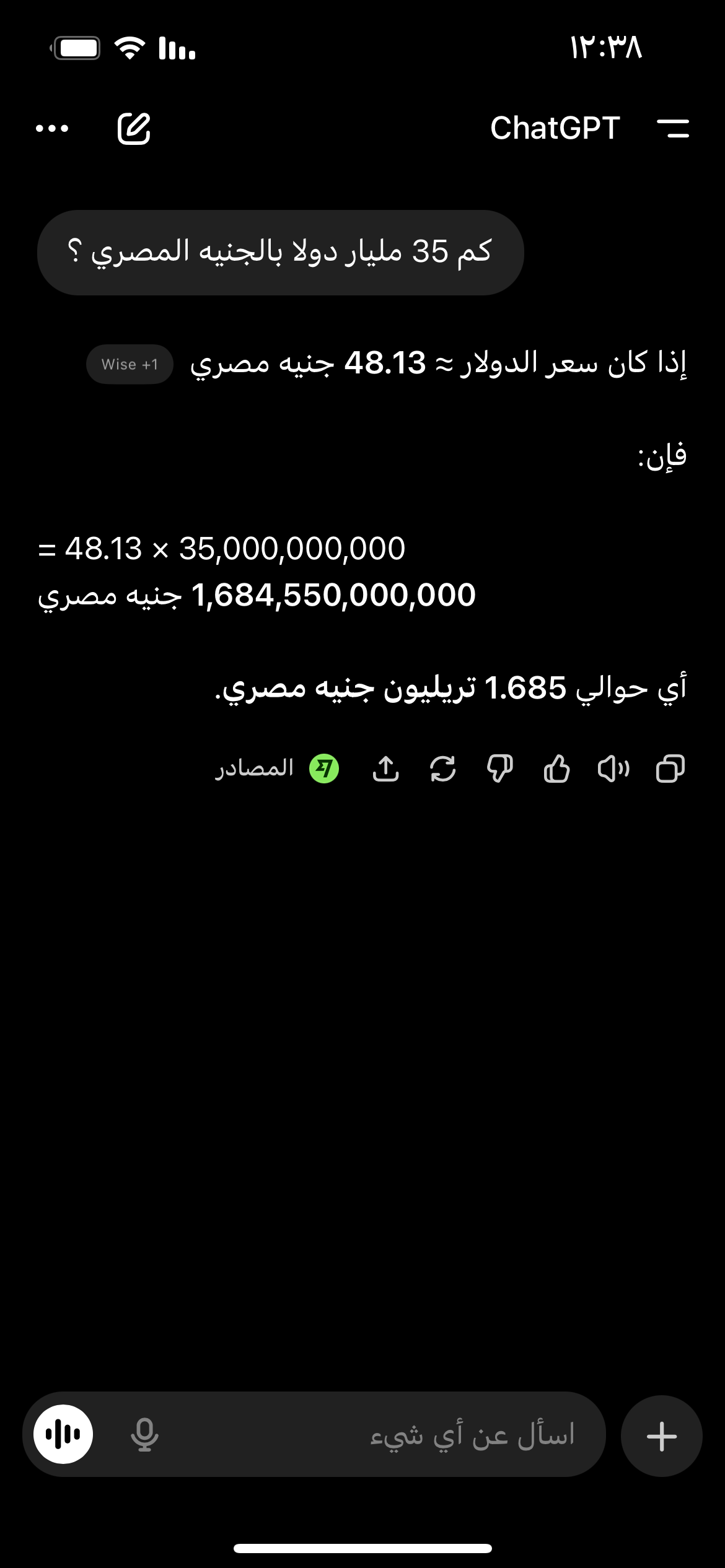
Task: Start dictation with the microphone
Action: [x=144, y=1435]
